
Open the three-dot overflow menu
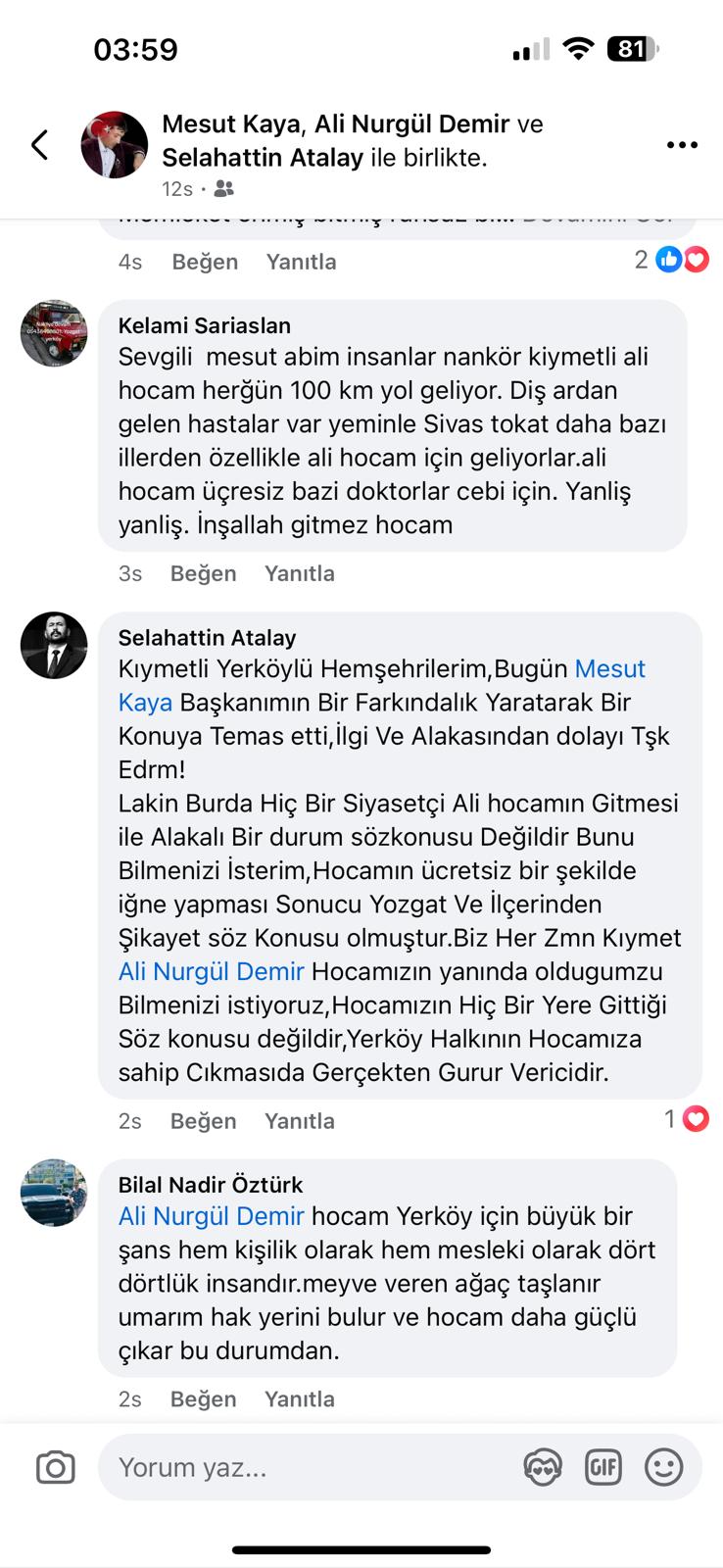682,145
